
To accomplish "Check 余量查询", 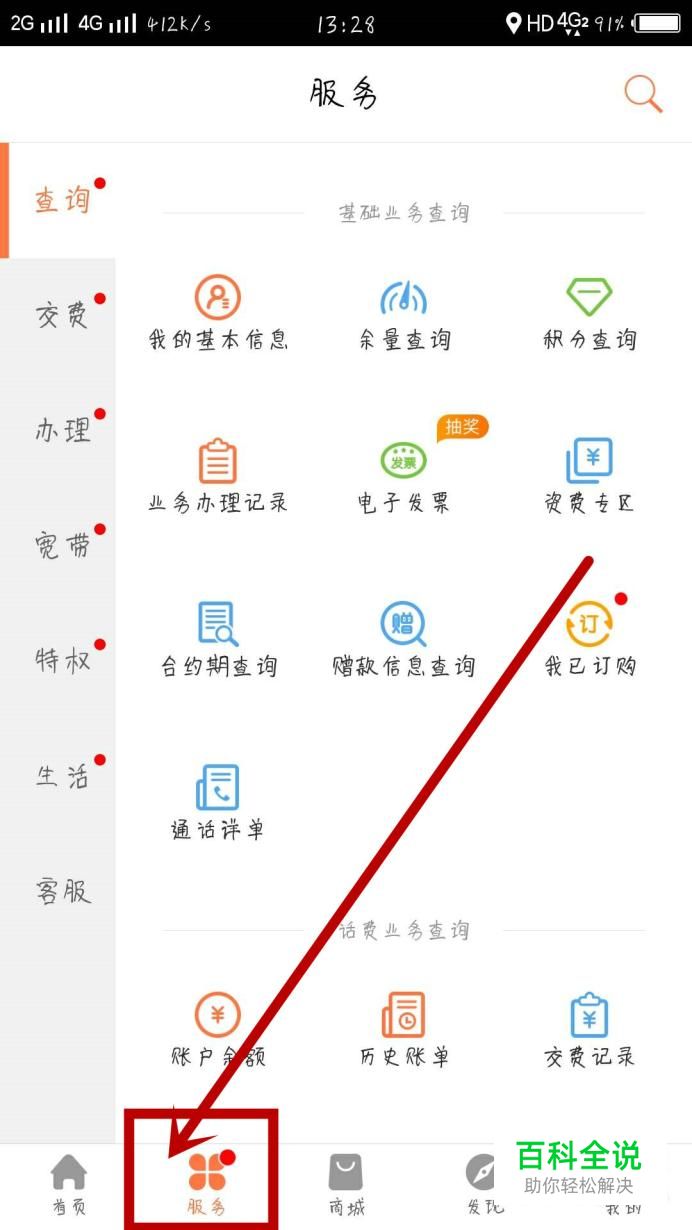I will [404, 312].
